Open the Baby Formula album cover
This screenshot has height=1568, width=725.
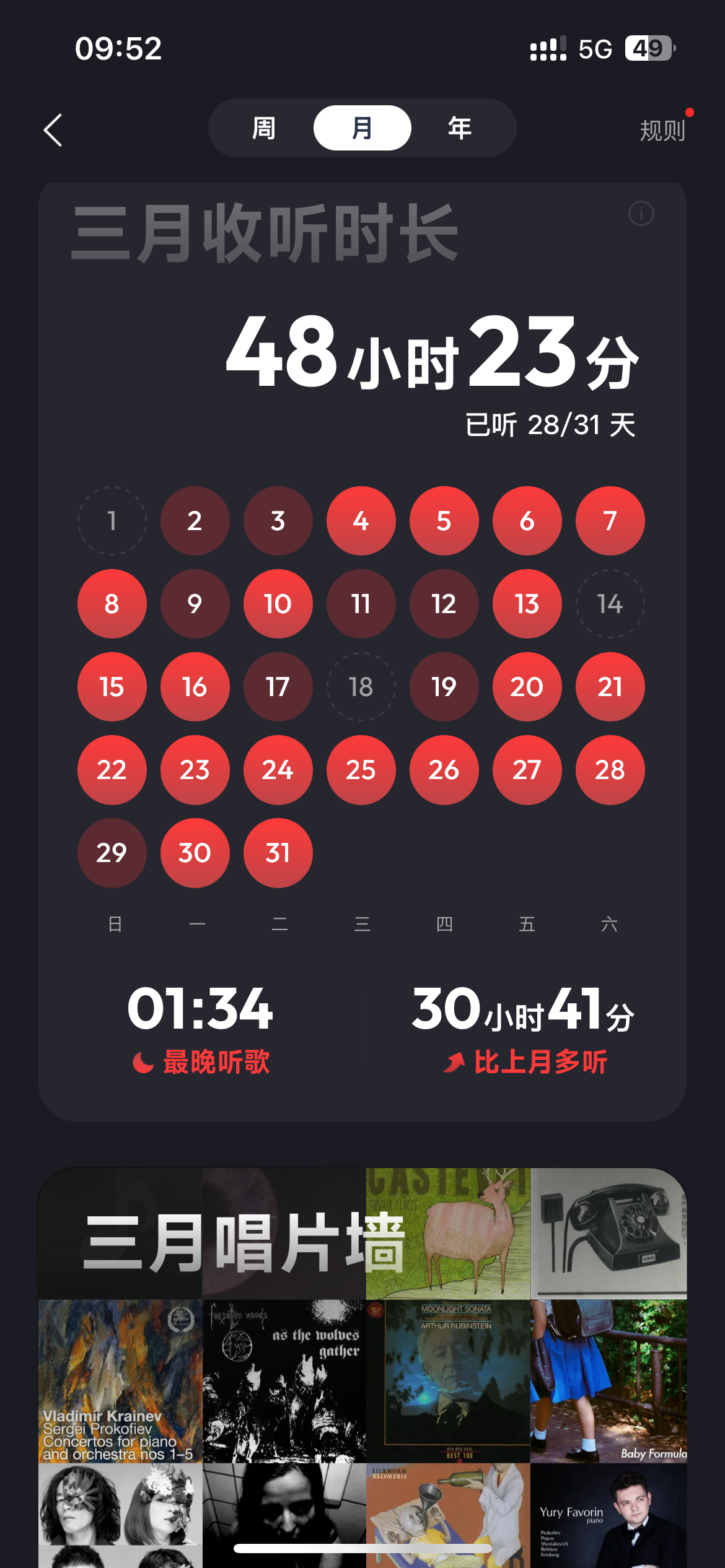pyautogui.click(x=609, y=1380)
